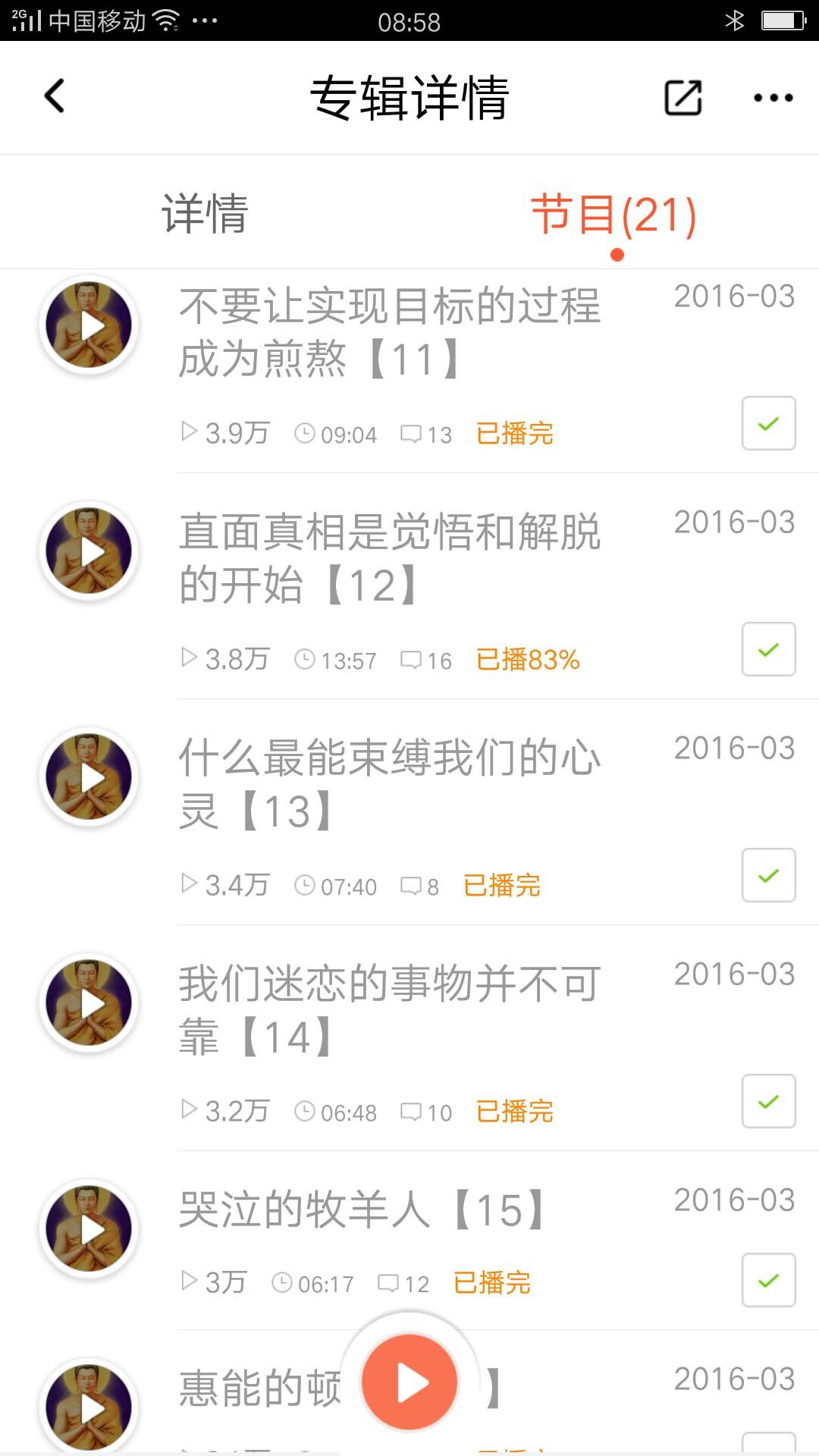Viewport: 819px width, 1456px height.
Task: Tap the checkmark box for episode 【13】
Action: (x=768, y=875)
